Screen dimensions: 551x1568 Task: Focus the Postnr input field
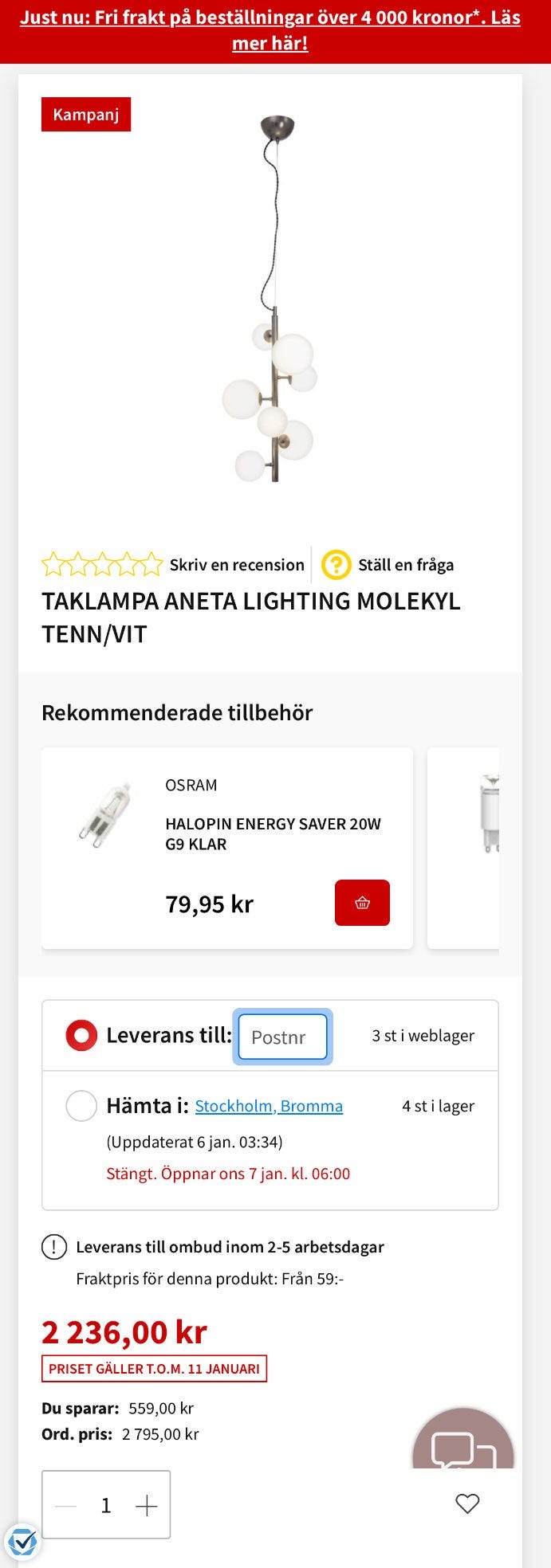(282, 1037)
